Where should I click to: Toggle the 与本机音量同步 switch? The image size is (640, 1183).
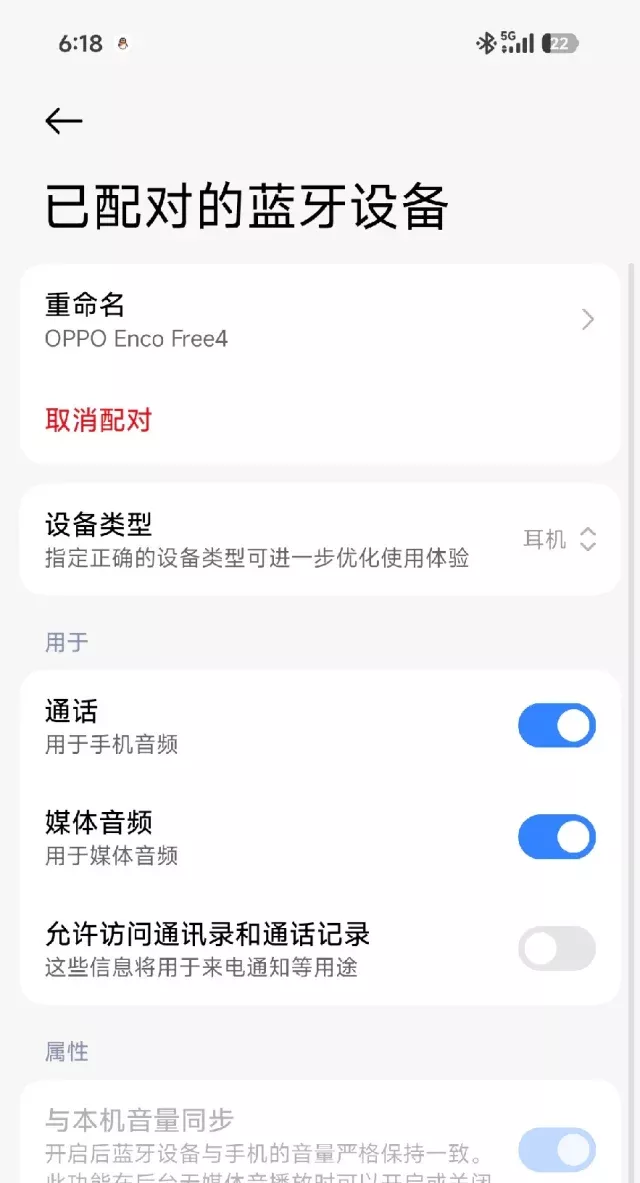click(556, 1149)
